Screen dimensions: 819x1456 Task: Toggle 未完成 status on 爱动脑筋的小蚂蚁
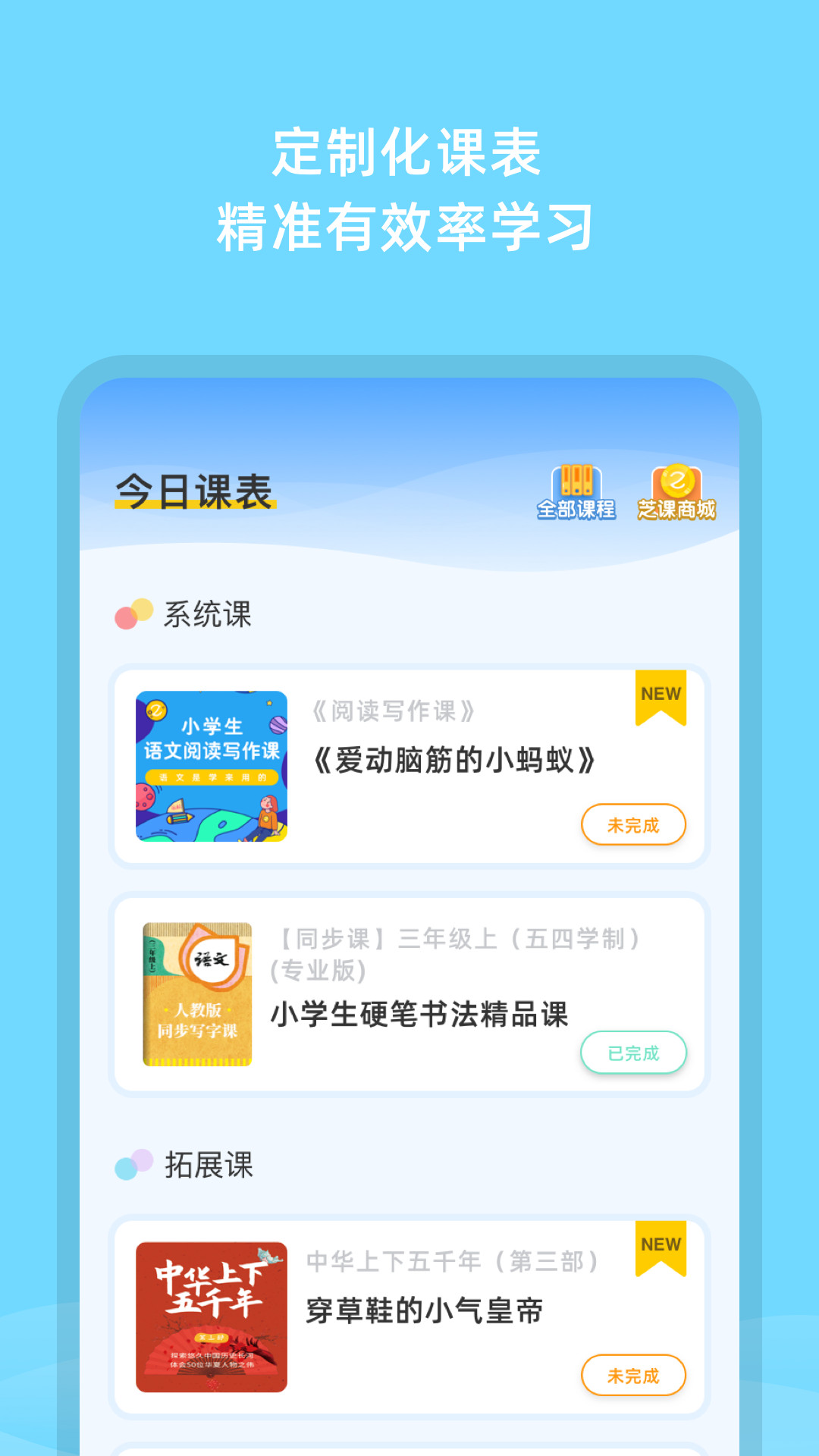(633, 825)
